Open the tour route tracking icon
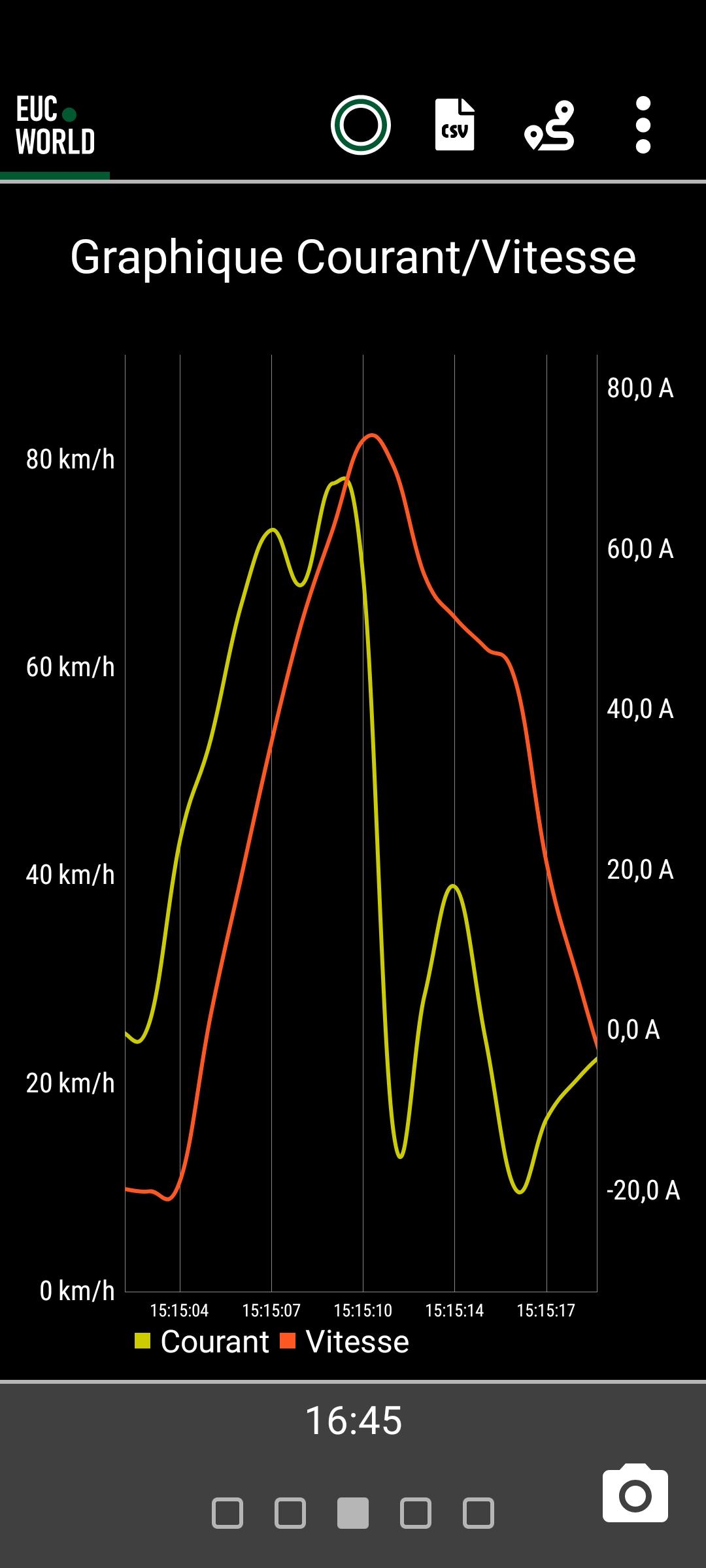Viewport: 706px width, 1568px height. point(549,125)
